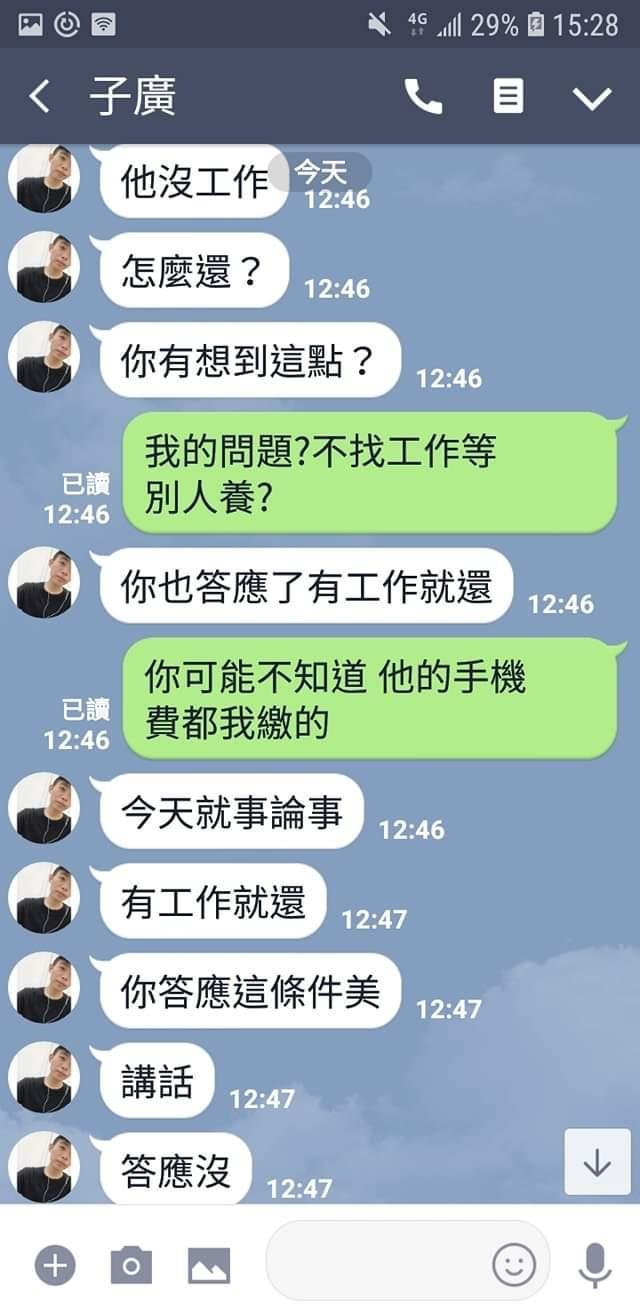Expand the chat options chevron menu
Screen dimensions: 640x1315
tap(591, 97)
